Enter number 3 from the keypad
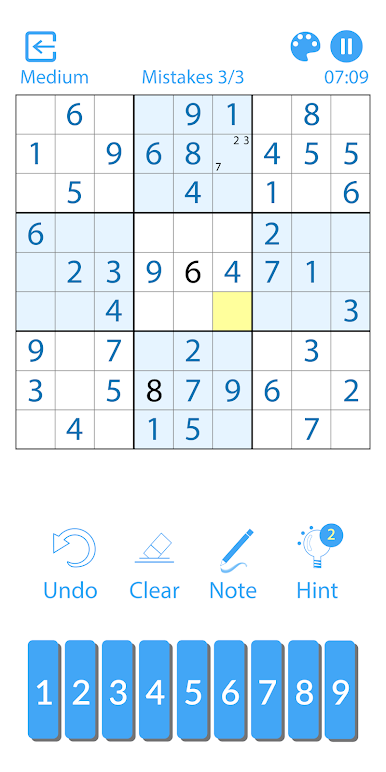The image size is (386, 772). [x=119, y=690]
